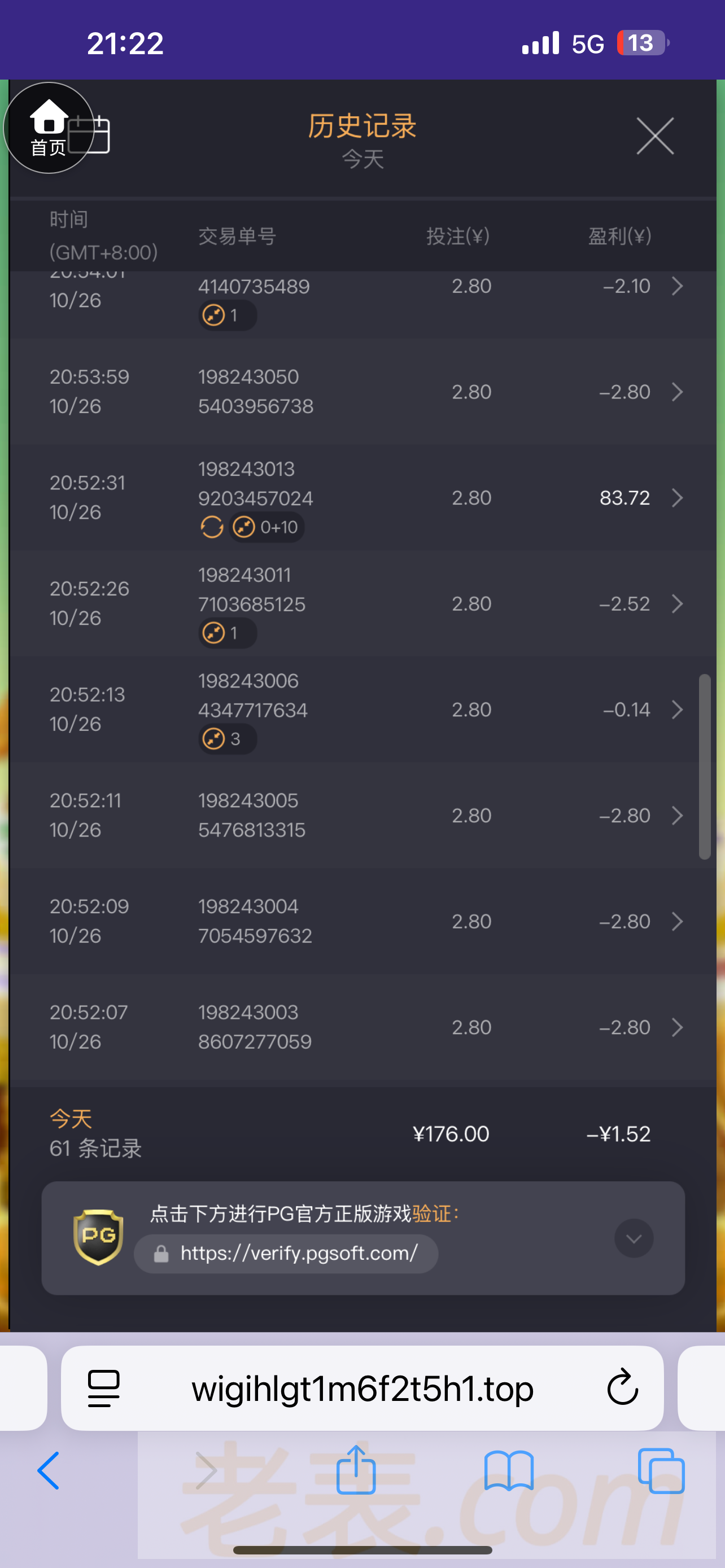Select the wigihlgt1m6f2t5h1.top address field
Screen dimensions: 725x1568
coord(362,1388)
